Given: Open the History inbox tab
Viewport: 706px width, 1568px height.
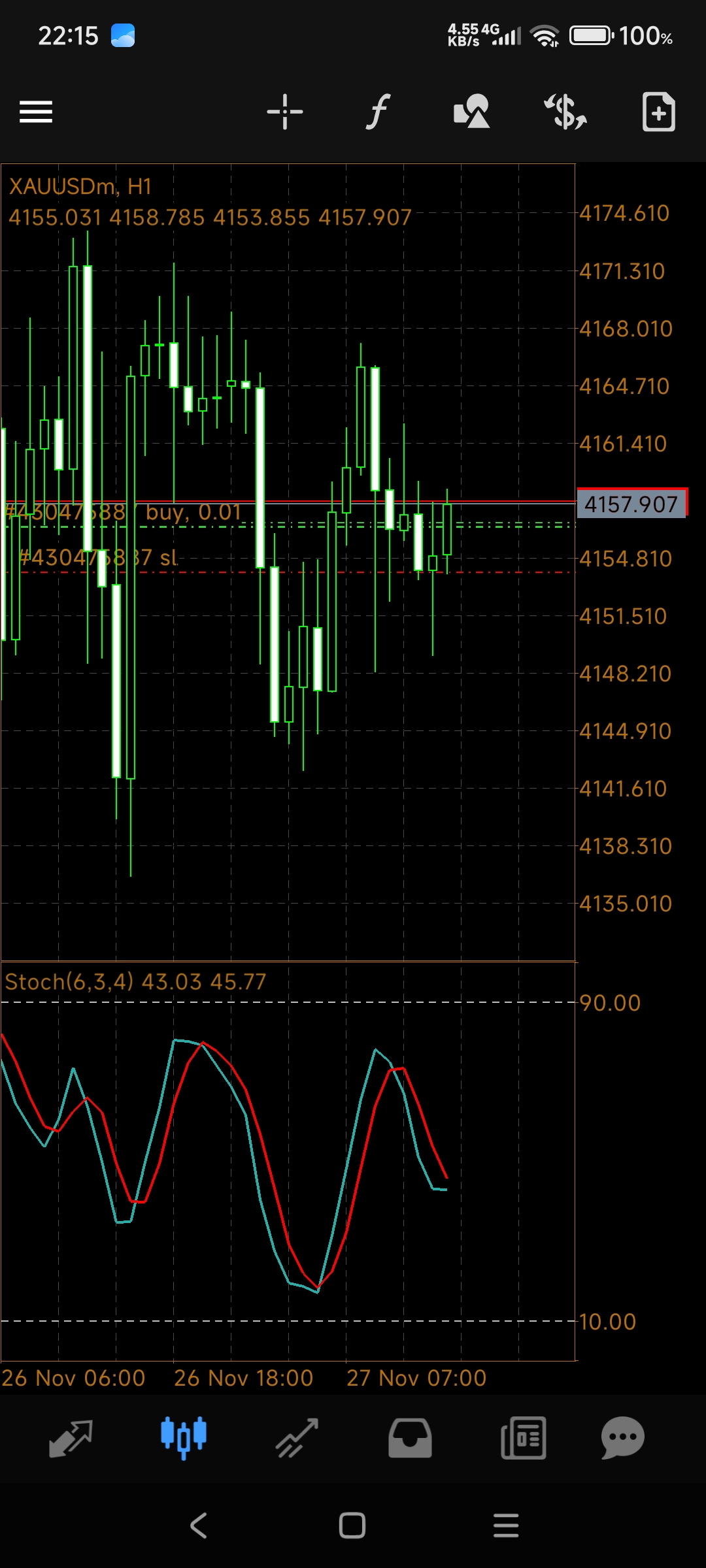Looking at the screenshot, I should click(410, 1438).
